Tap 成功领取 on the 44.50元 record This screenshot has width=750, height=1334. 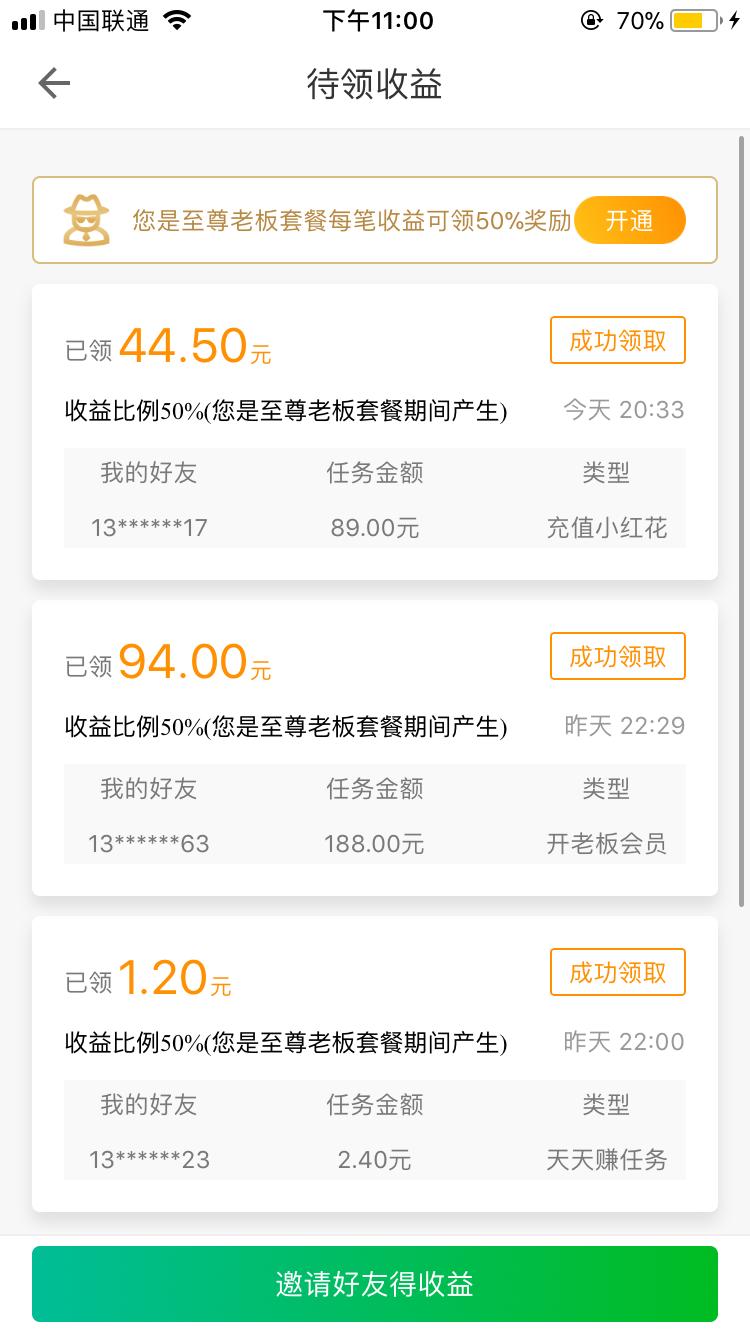pyautogui.click(x=617, y=340)
